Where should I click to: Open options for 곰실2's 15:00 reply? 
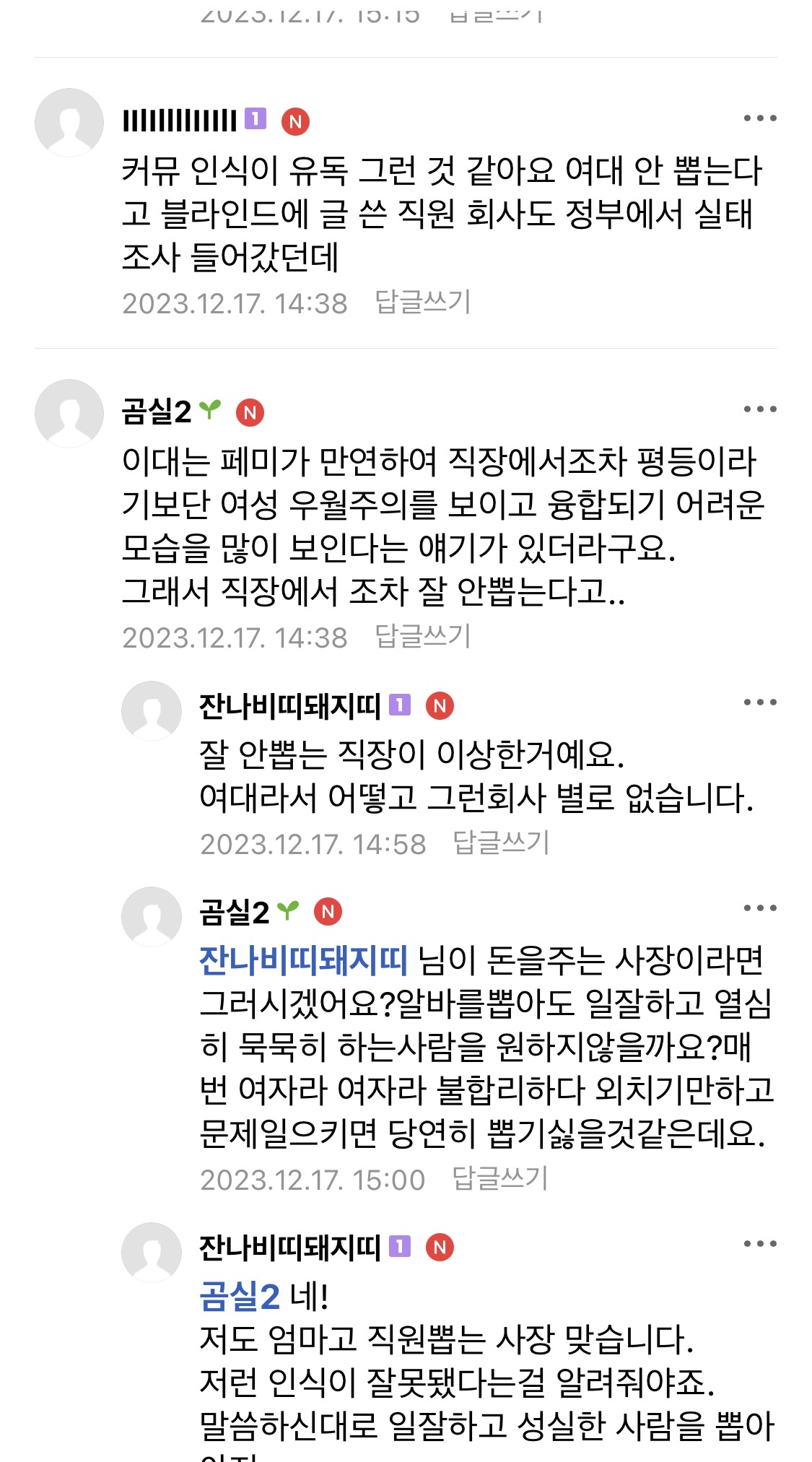759,908
